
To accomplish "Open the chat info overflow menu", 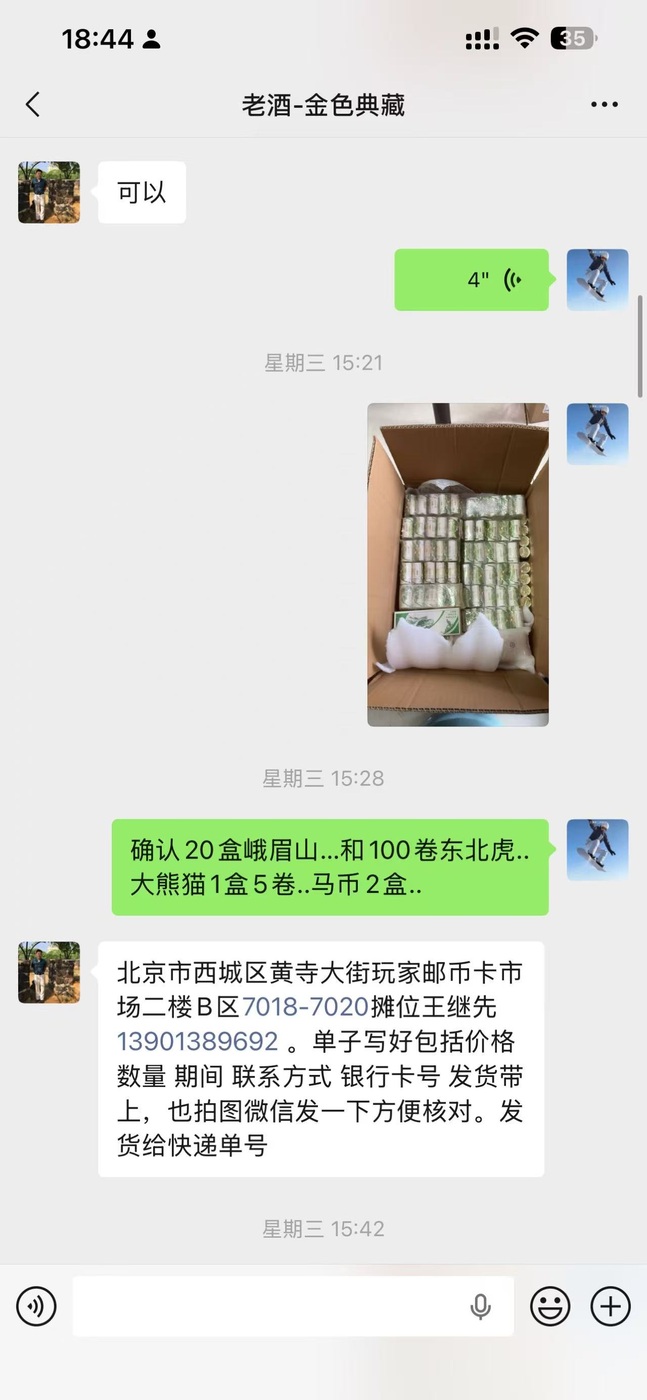I will click(604, 105).
